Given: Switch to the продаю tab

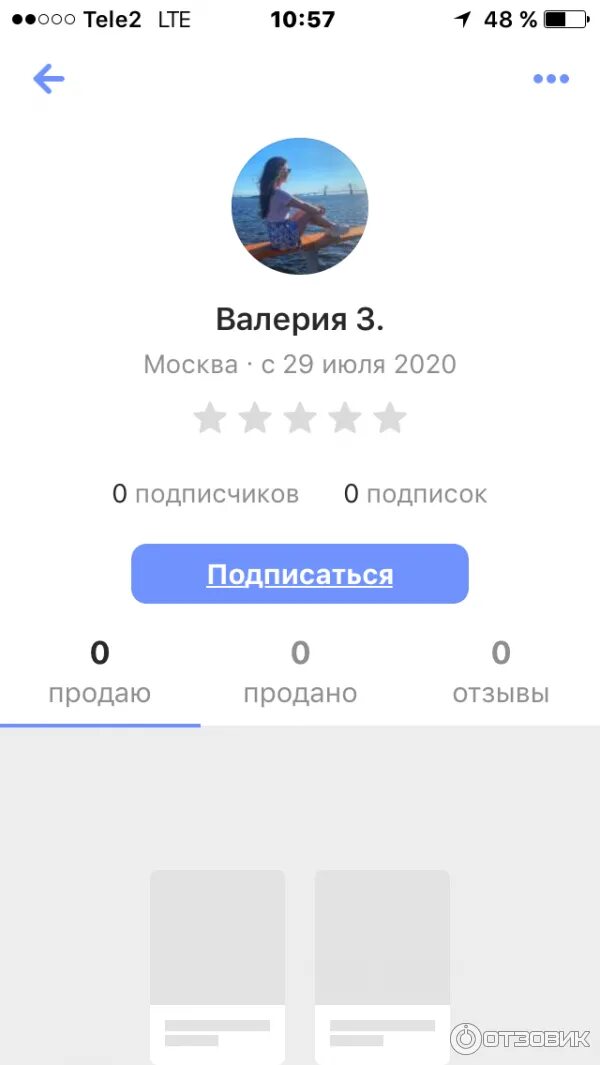Looking at the screenshot, I should tap(99, 673).
